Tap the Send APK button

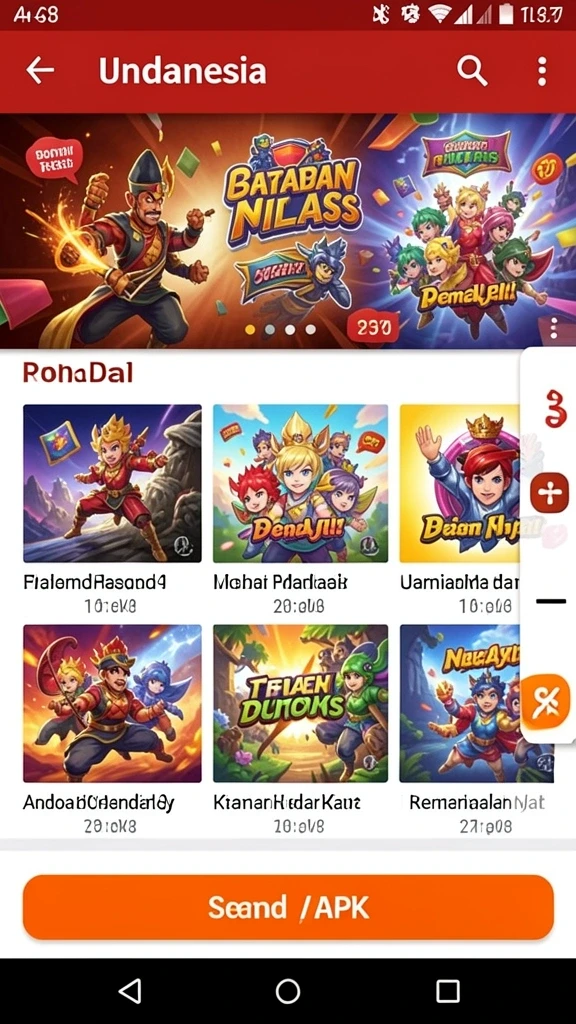click(288, 907)
